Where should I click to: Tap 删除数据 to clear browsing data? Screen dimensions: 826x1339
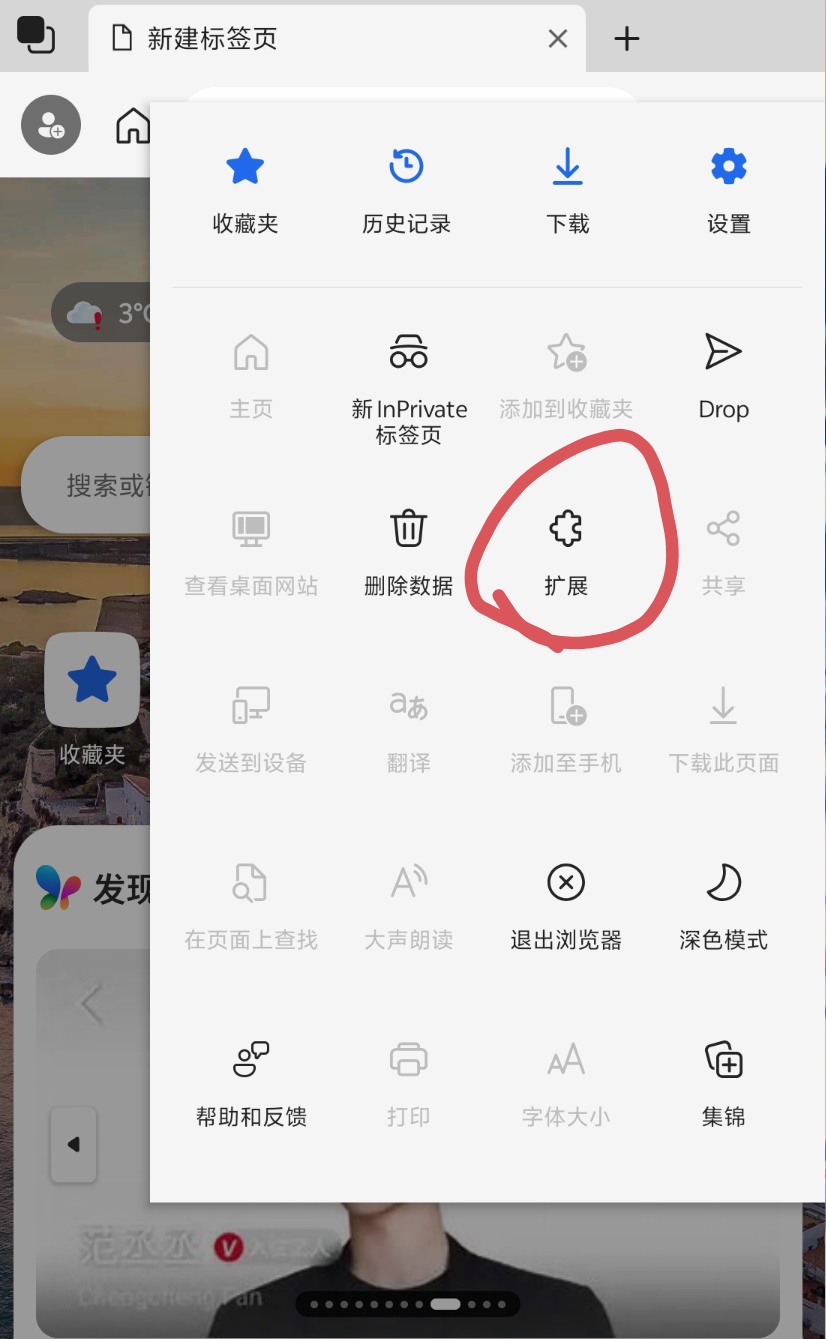[x=408, y=552]
